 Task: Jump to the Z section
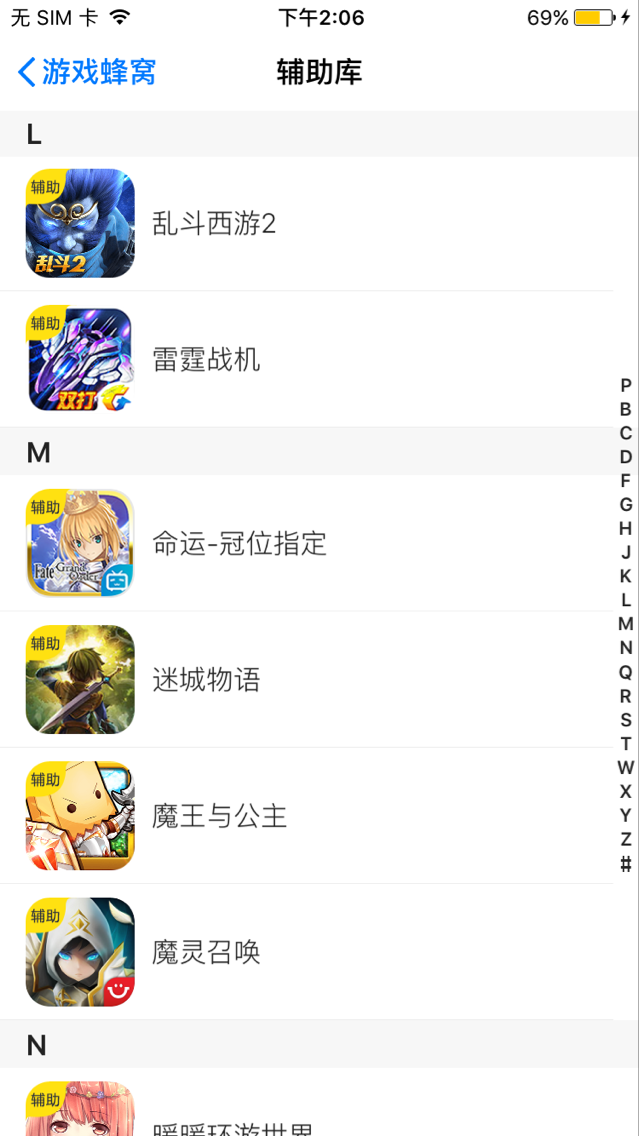click(626, 839)
